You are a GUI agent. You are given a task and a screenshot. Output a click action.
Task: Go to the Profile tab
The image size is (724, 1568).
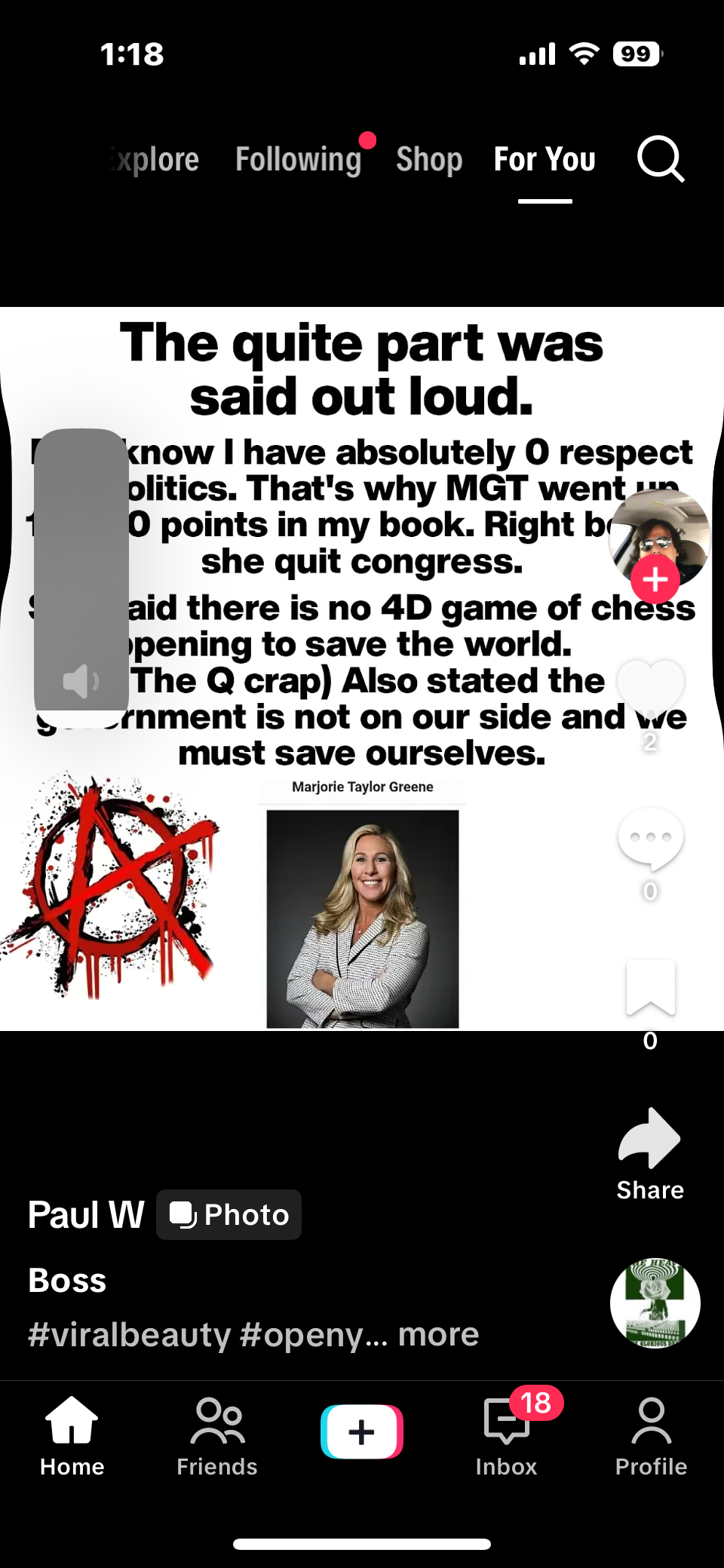651,1435
